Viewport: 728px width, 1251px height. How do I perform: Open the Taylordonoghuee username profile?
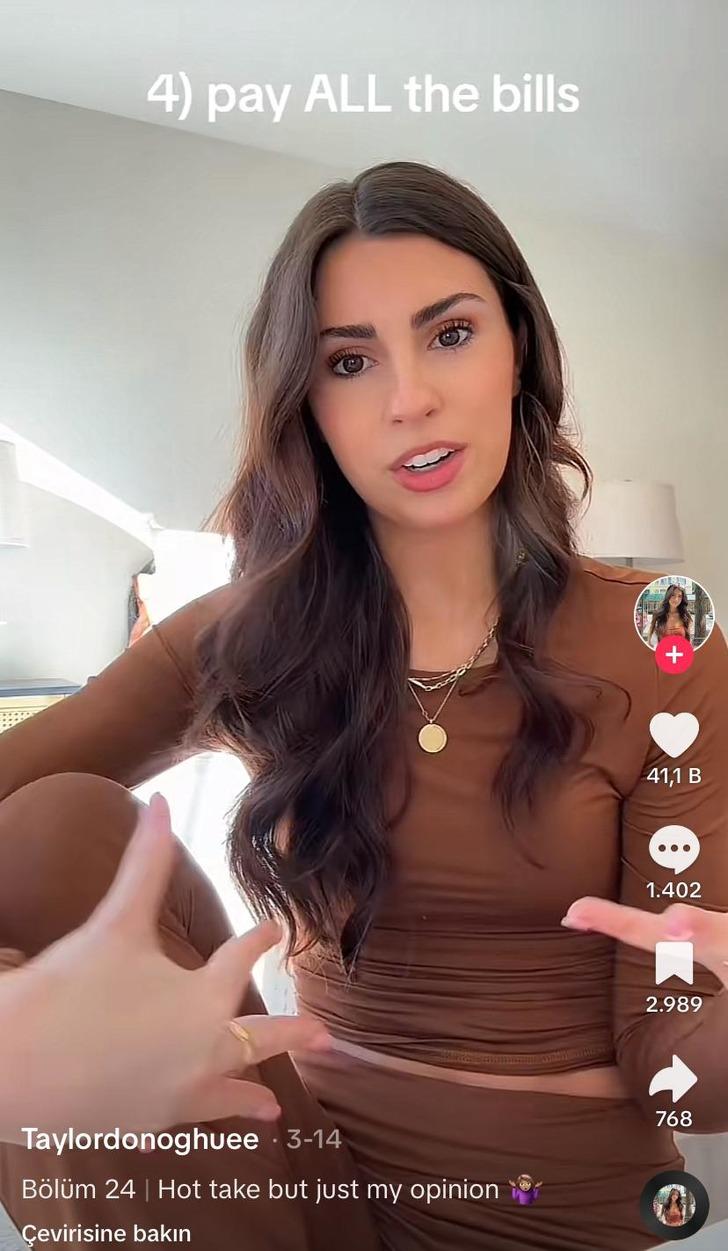140,1139
